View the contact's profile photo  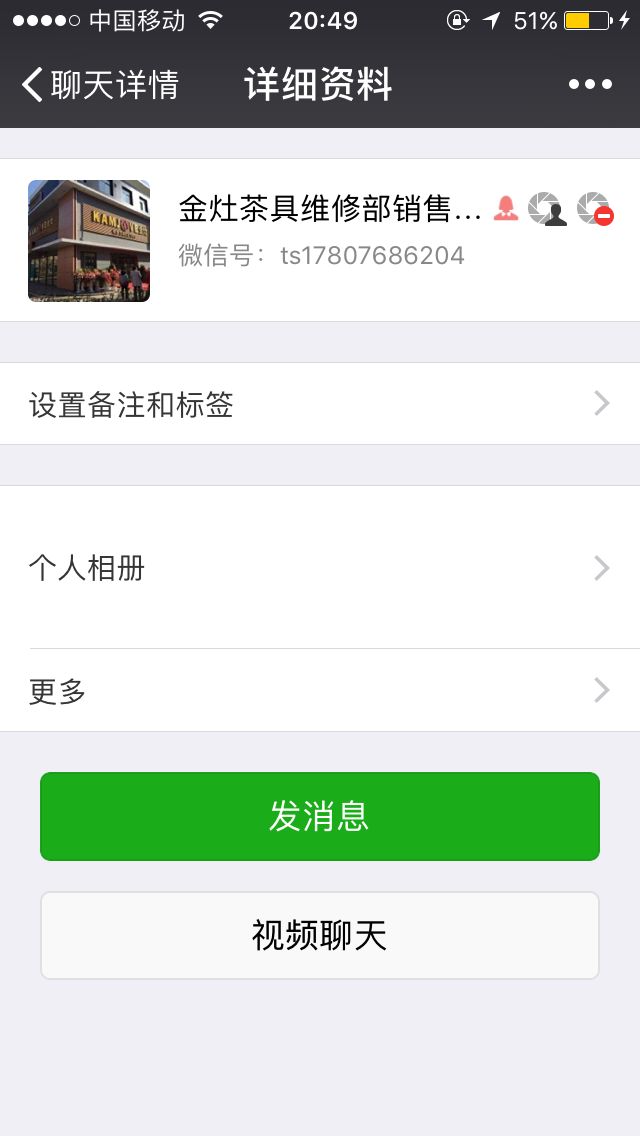click(x=89, y=241)
